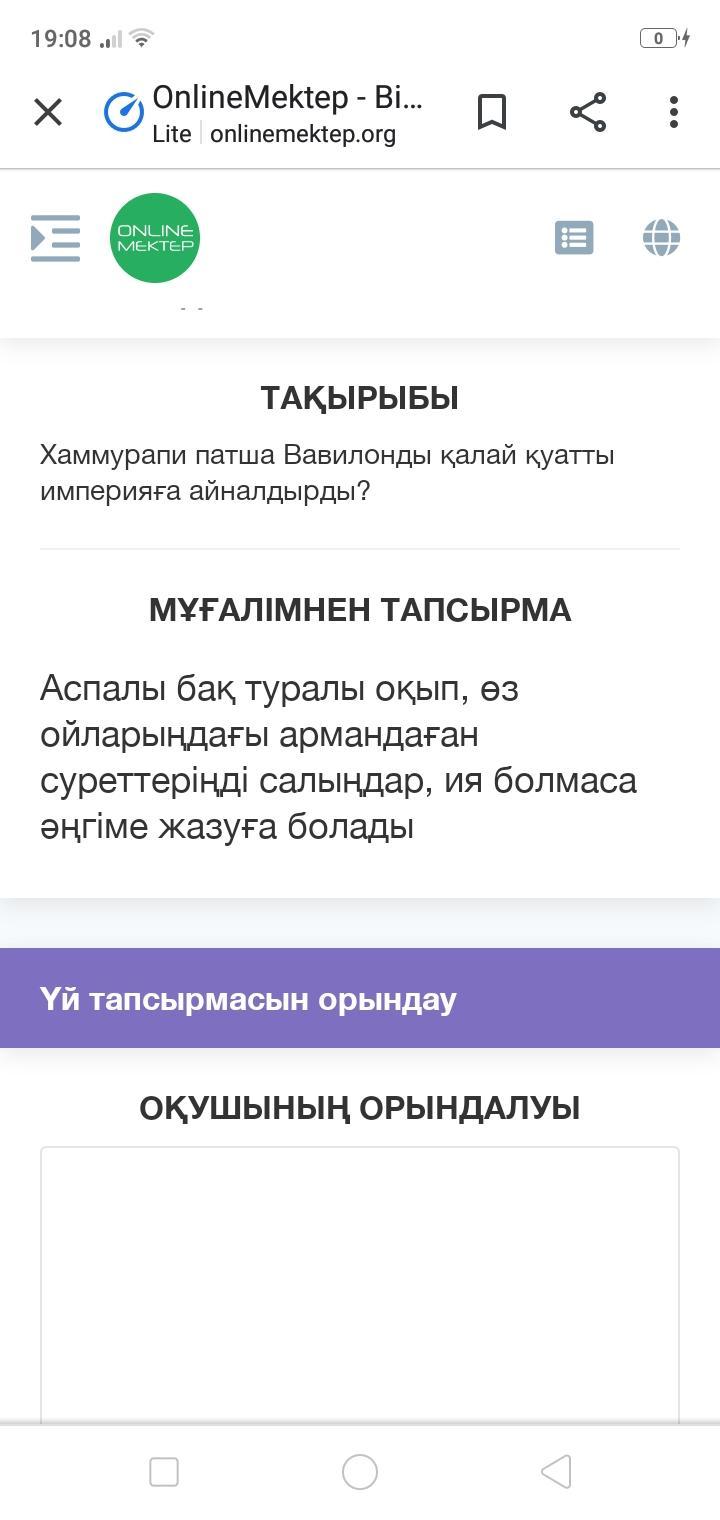Bookmark this OnlineMektep page
The height and width of the screenshot is (1520, 720).
click(x=491, y=112)
